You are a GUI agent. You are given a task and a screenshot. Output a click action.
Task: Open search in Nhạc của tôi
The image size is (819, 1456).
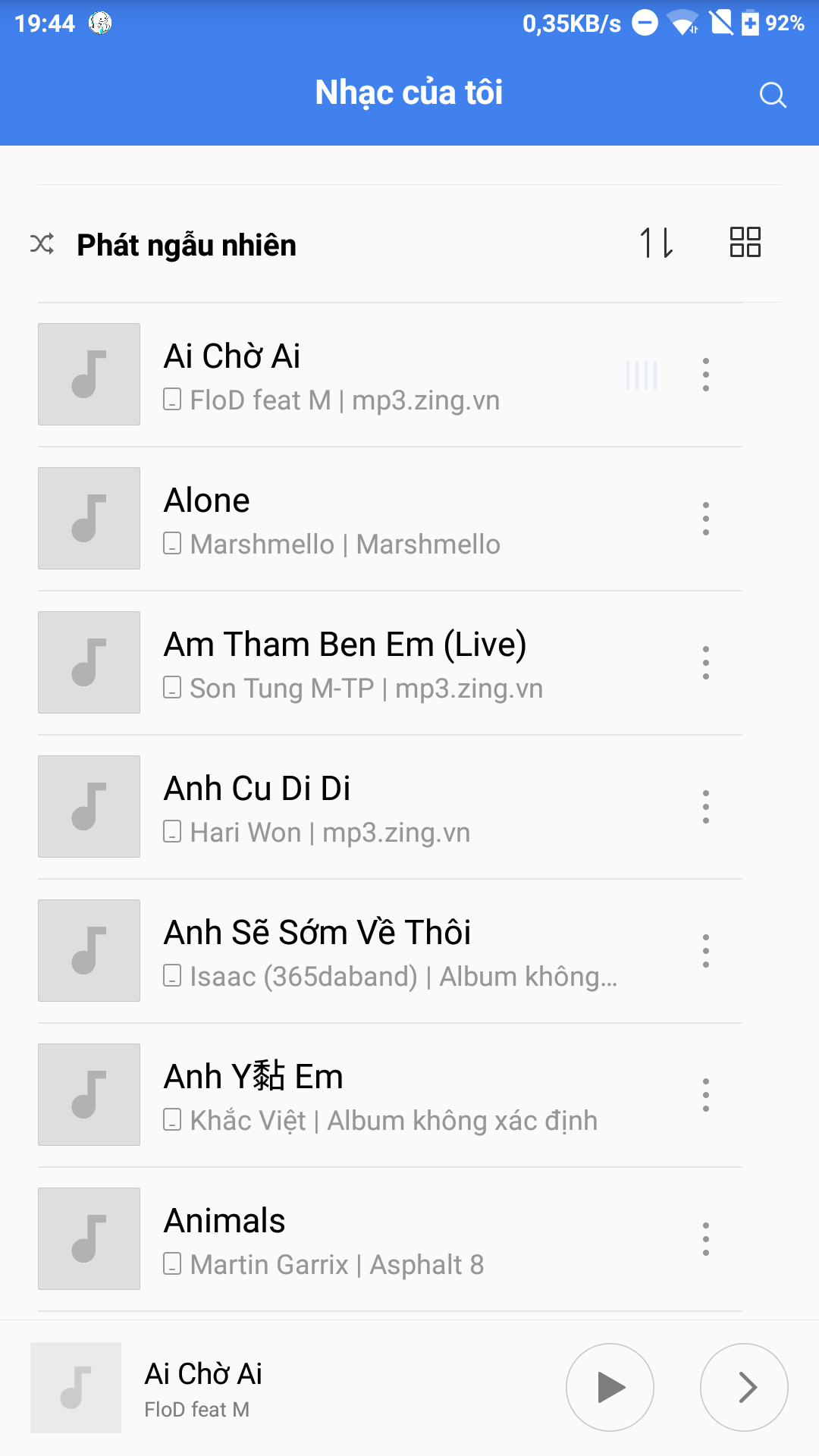(773, 95)
